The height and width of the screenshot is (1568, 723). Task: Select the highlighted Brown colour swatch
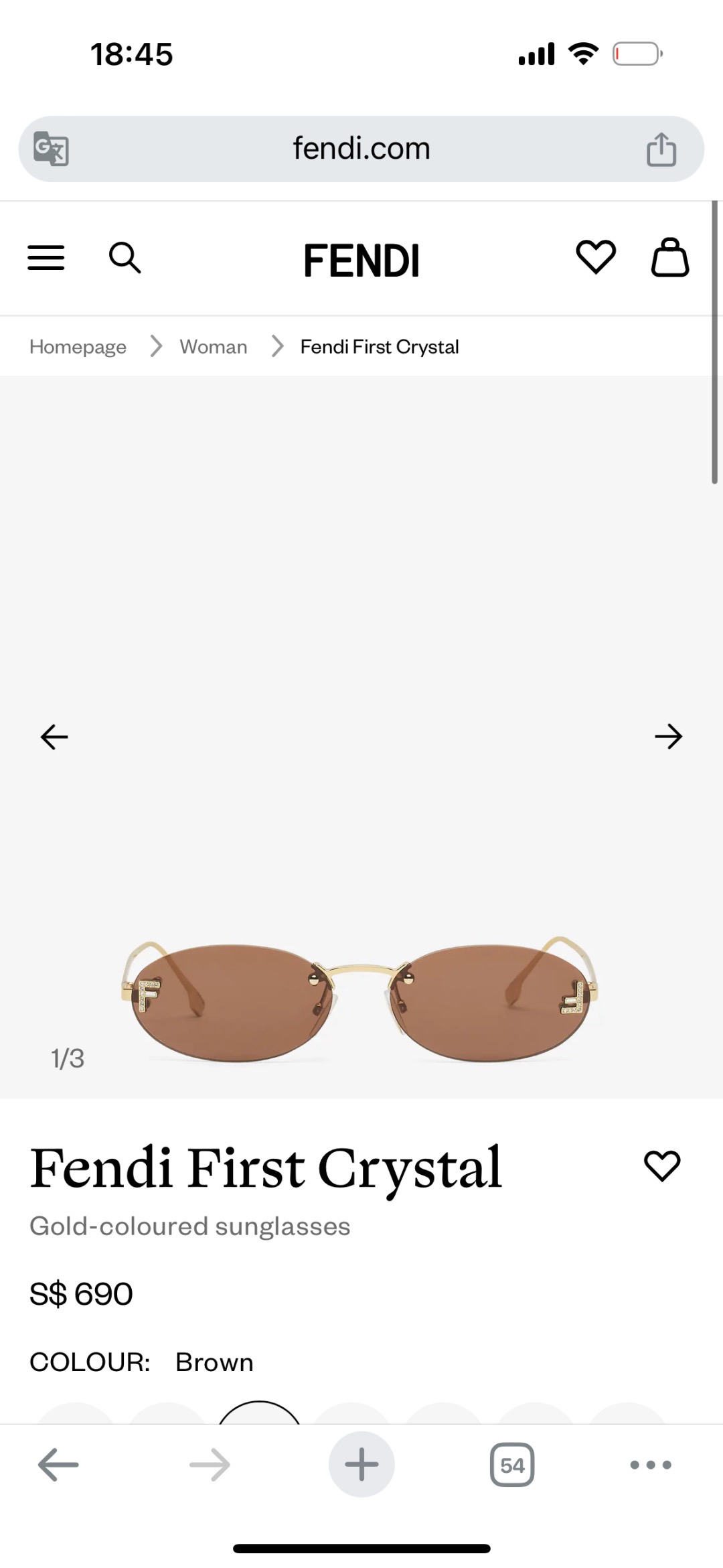[x=260, y=1412]
